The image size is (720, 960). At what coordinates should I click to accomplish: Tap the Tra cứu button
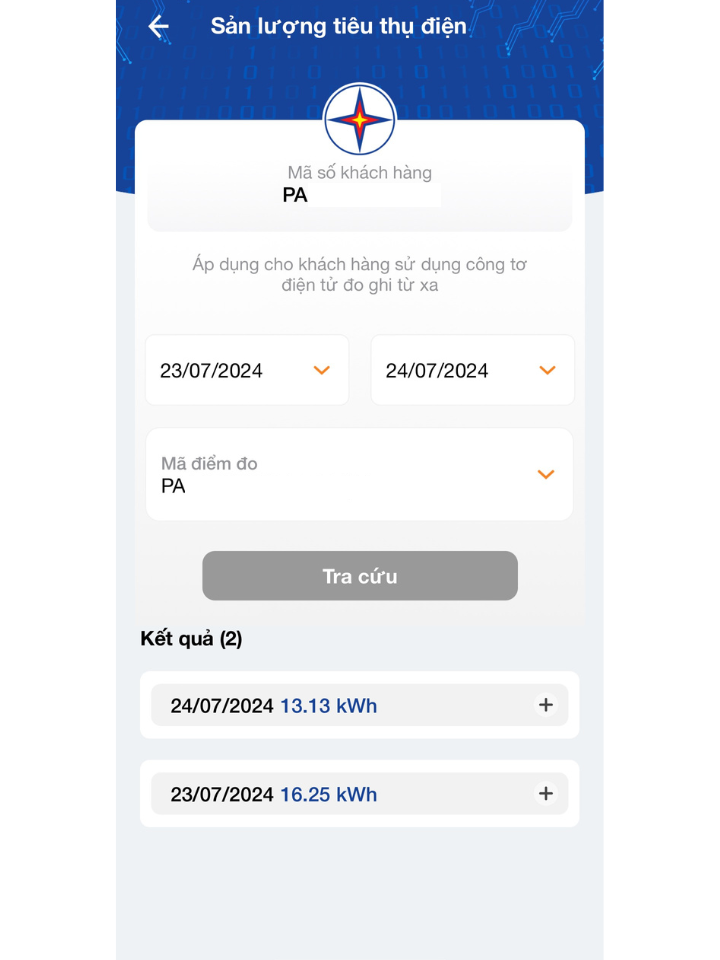[x=360, y=576]
